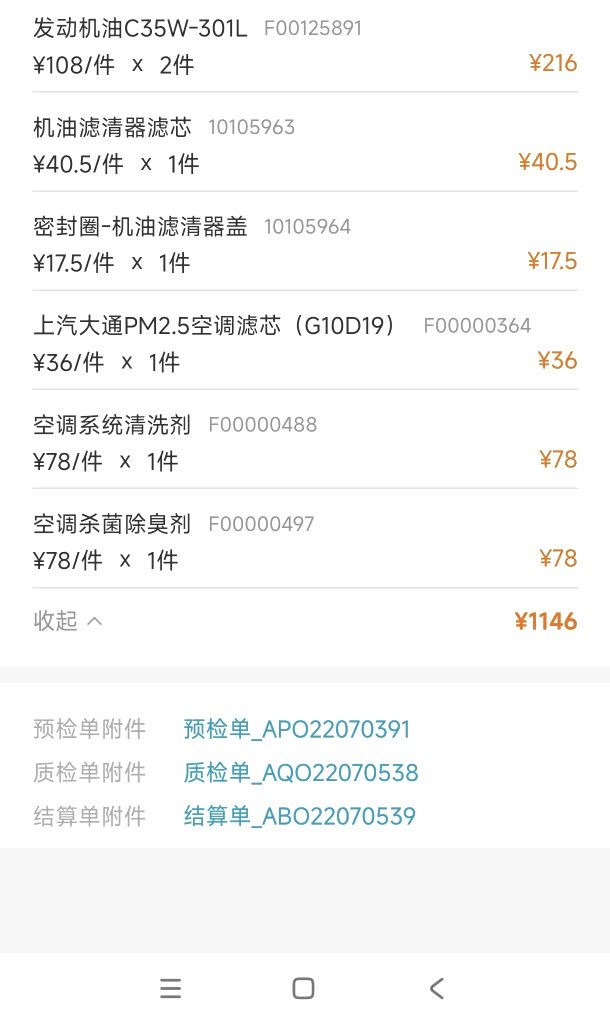610x1024 pixels.
Task: Tap the system home button
Action: pos(303,989)
